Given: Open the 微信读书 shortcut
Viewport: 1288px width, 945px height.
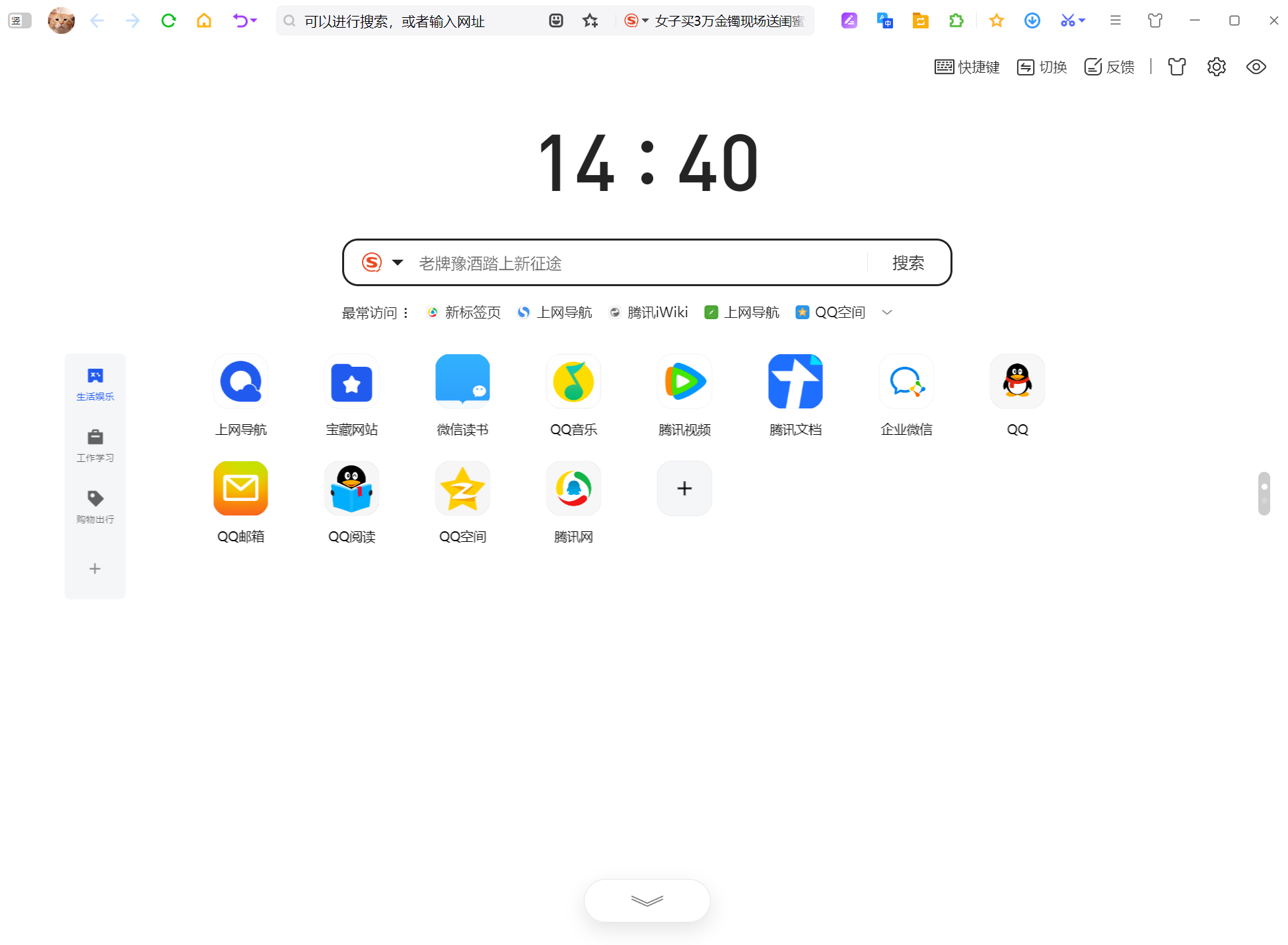Looking at the screenshot, I should (x=462, y=382).
